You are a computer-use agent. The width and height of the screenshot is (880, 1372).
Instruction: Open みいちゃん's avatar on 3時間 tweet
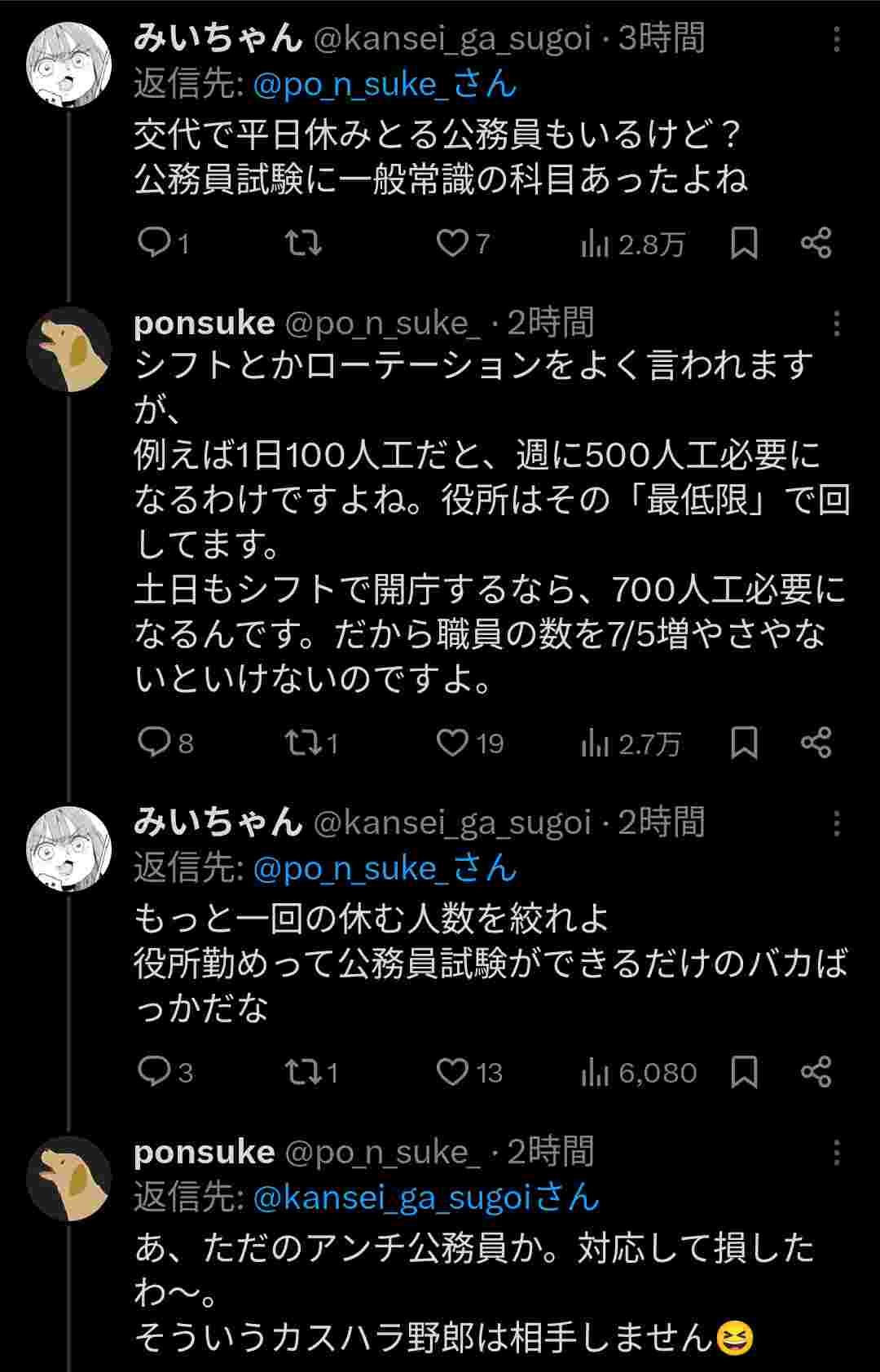tap(69, 65)
